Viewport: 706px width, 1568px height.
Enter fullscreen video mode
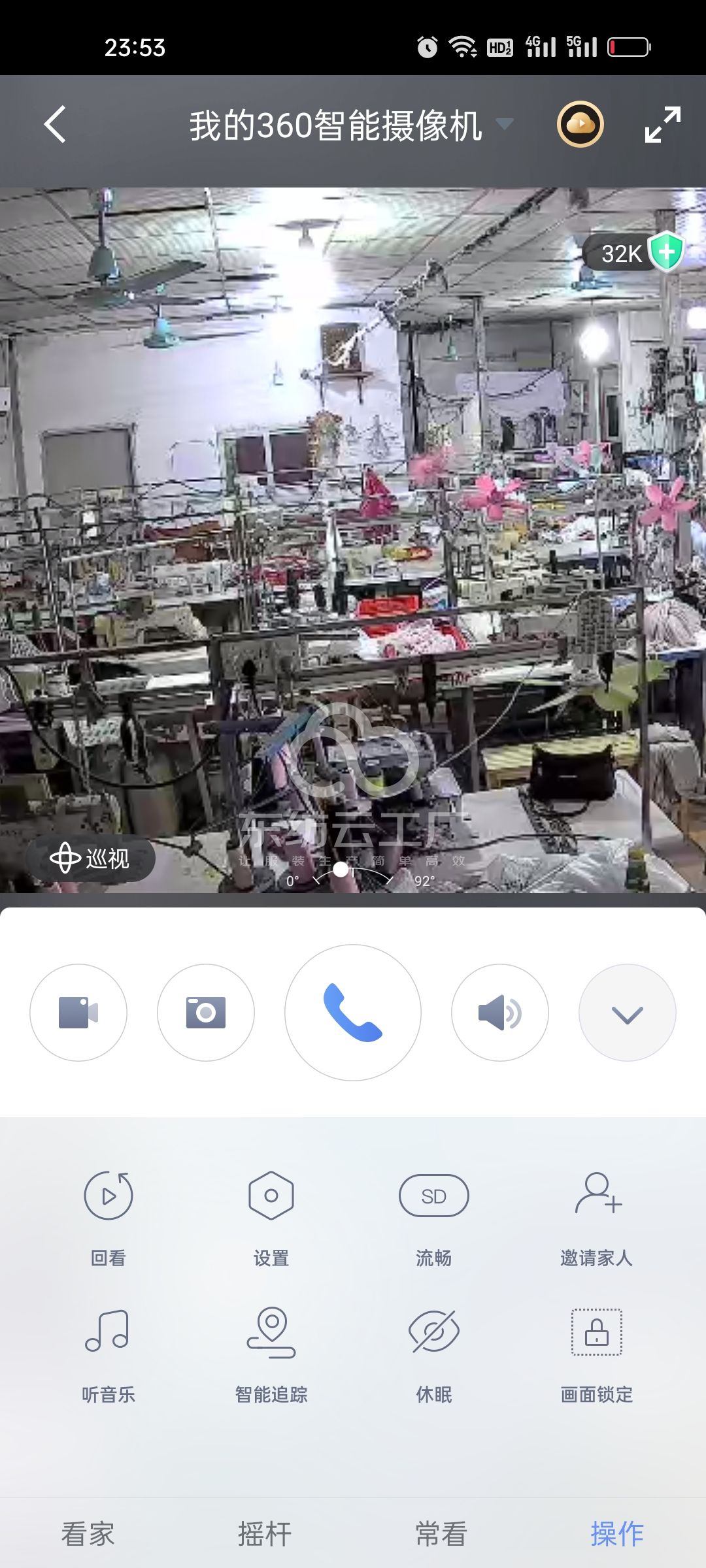(662, 124)
